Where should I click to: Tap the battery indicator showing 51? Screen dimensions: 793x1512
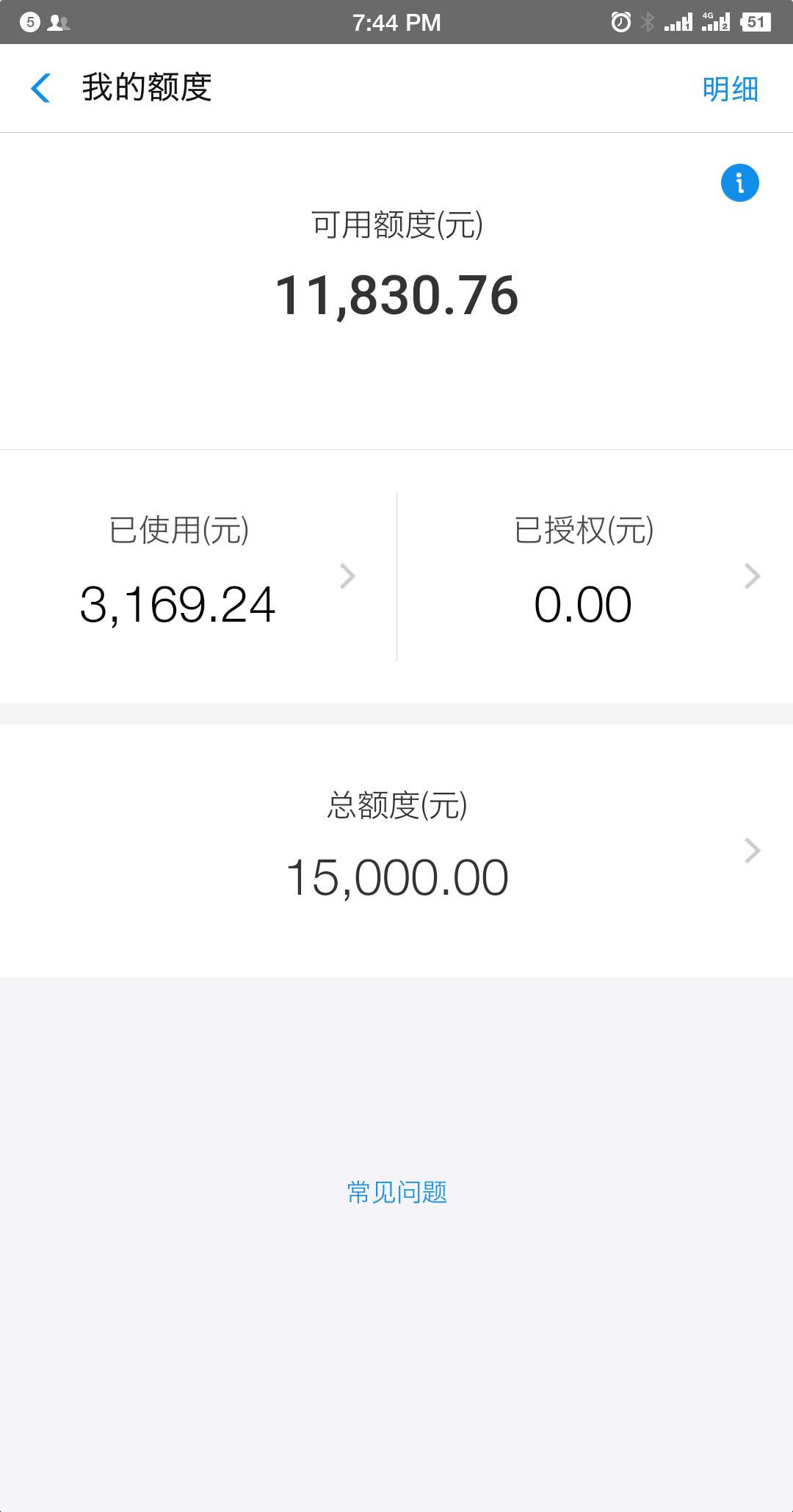tap(756, 22)
